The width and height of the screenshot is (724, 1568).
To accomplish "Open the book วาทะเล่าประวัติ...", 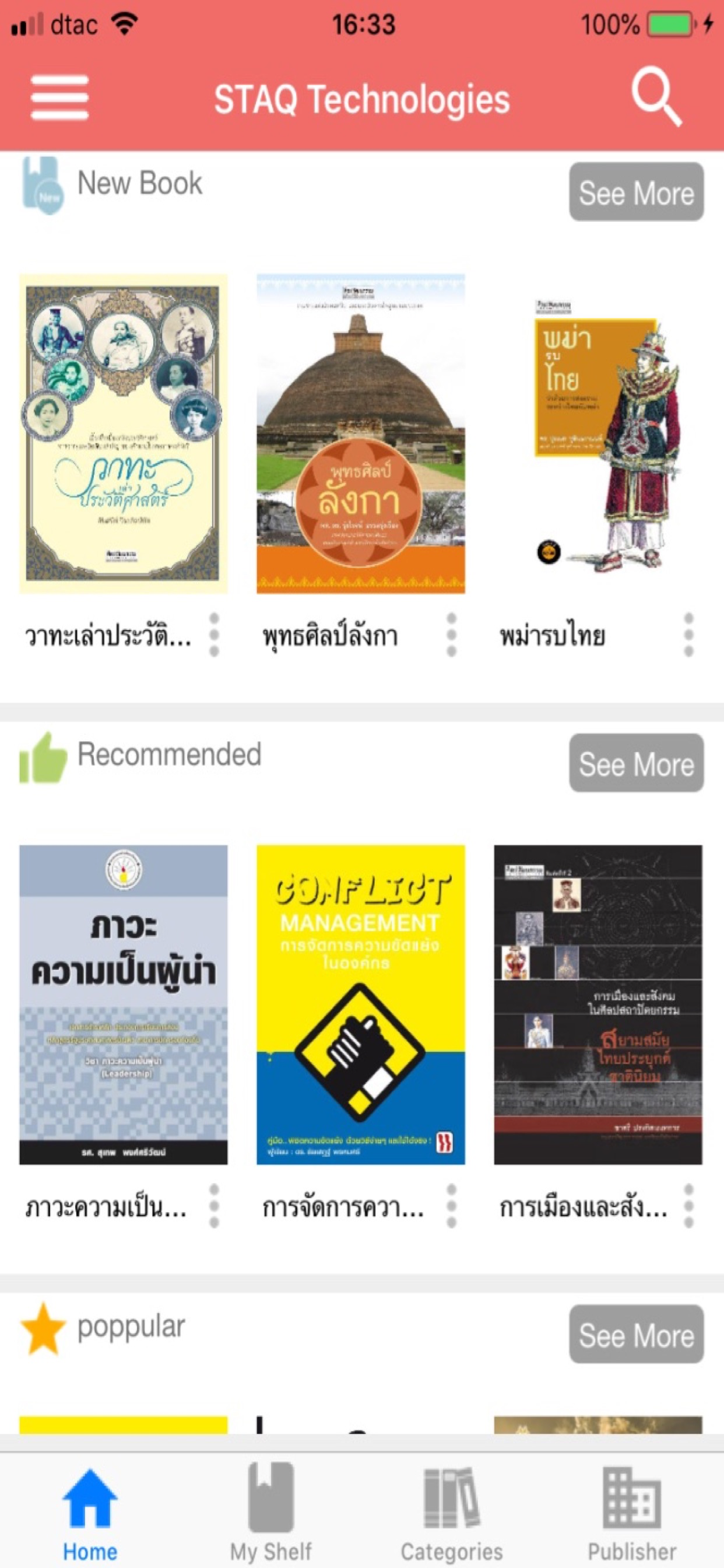I will (124, 433).
